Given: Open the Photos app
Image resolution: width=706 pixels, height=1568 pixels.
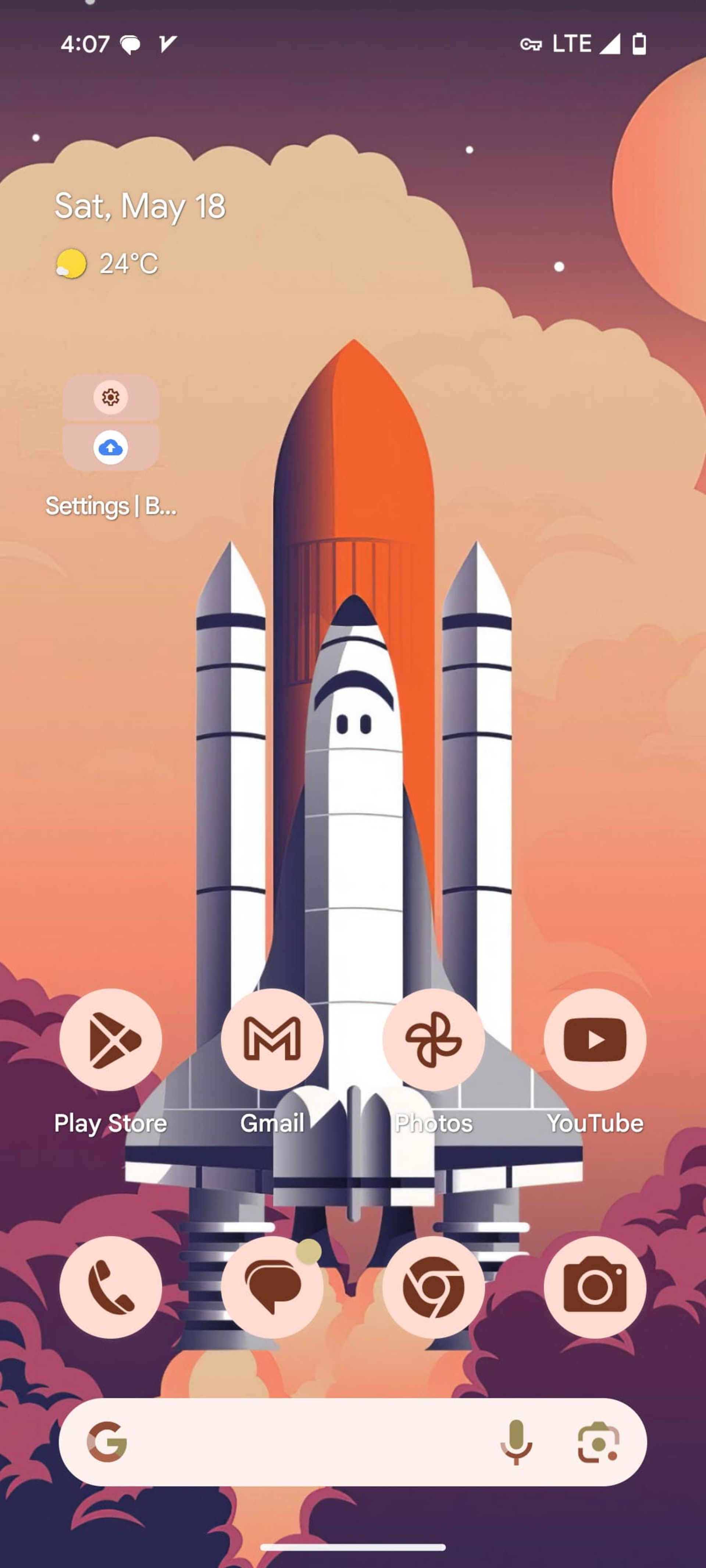Looking at the screenshot, I should [433, 1039].
